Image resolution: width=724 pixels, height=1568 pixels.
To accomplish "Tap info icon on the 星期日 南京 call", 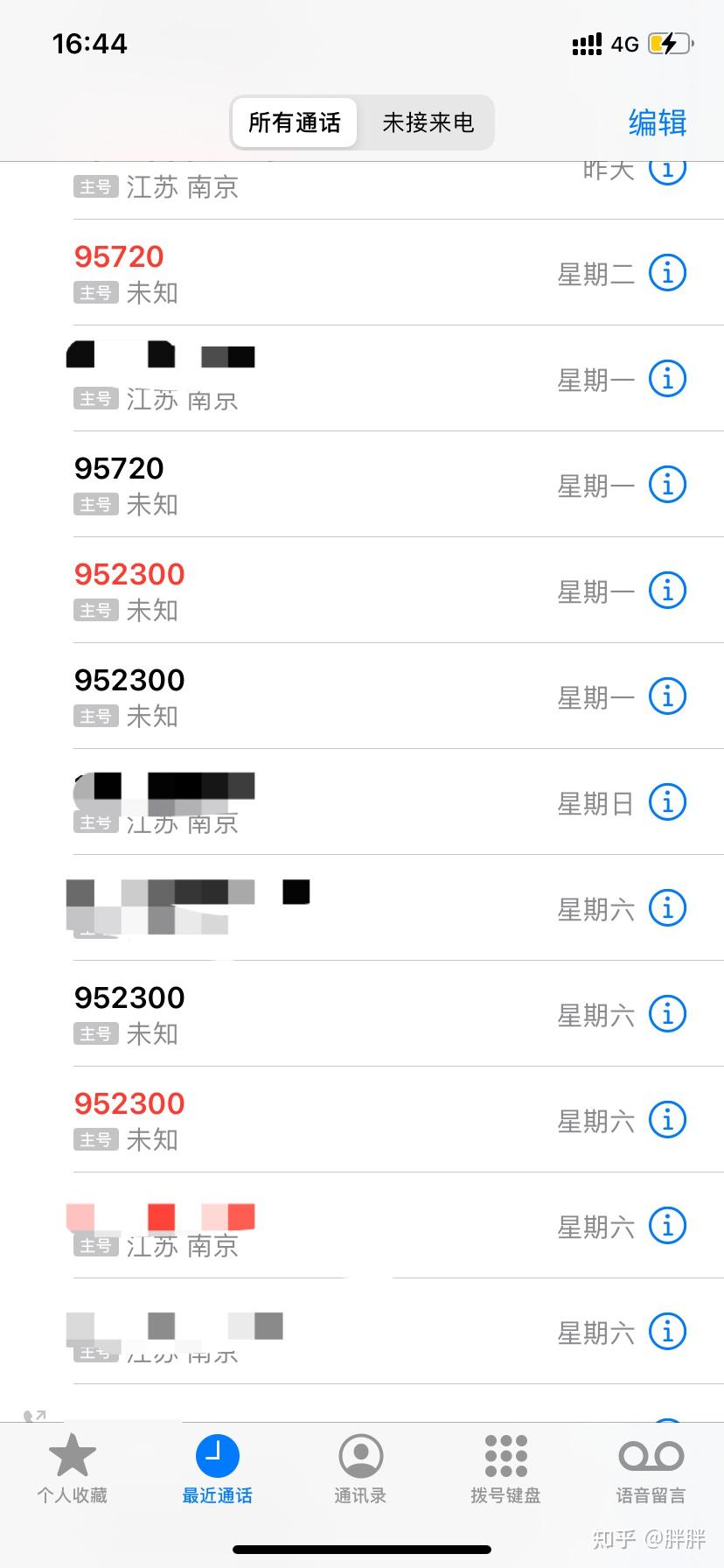I will 666,801.
